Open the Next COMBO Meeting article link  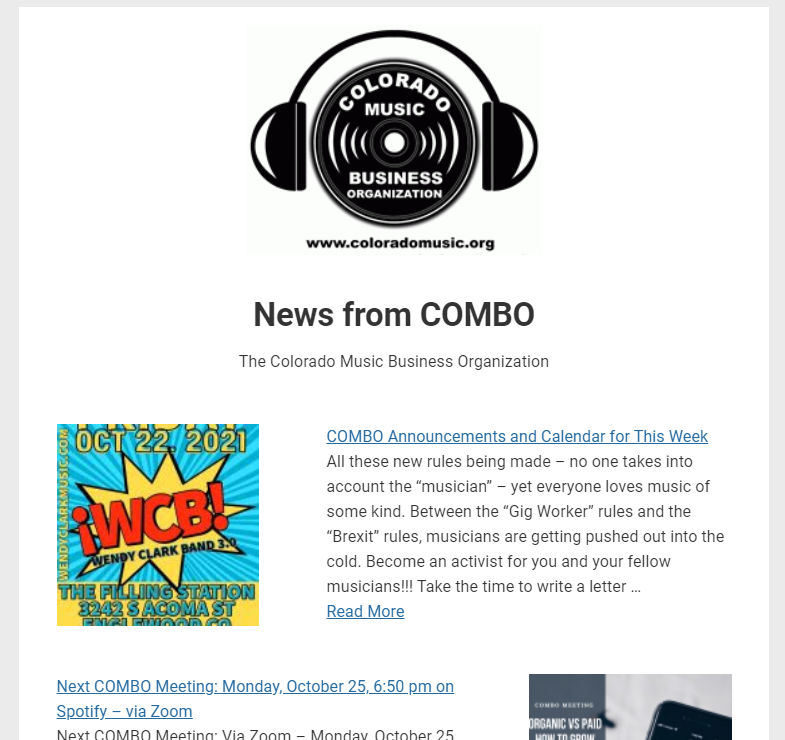255,687
